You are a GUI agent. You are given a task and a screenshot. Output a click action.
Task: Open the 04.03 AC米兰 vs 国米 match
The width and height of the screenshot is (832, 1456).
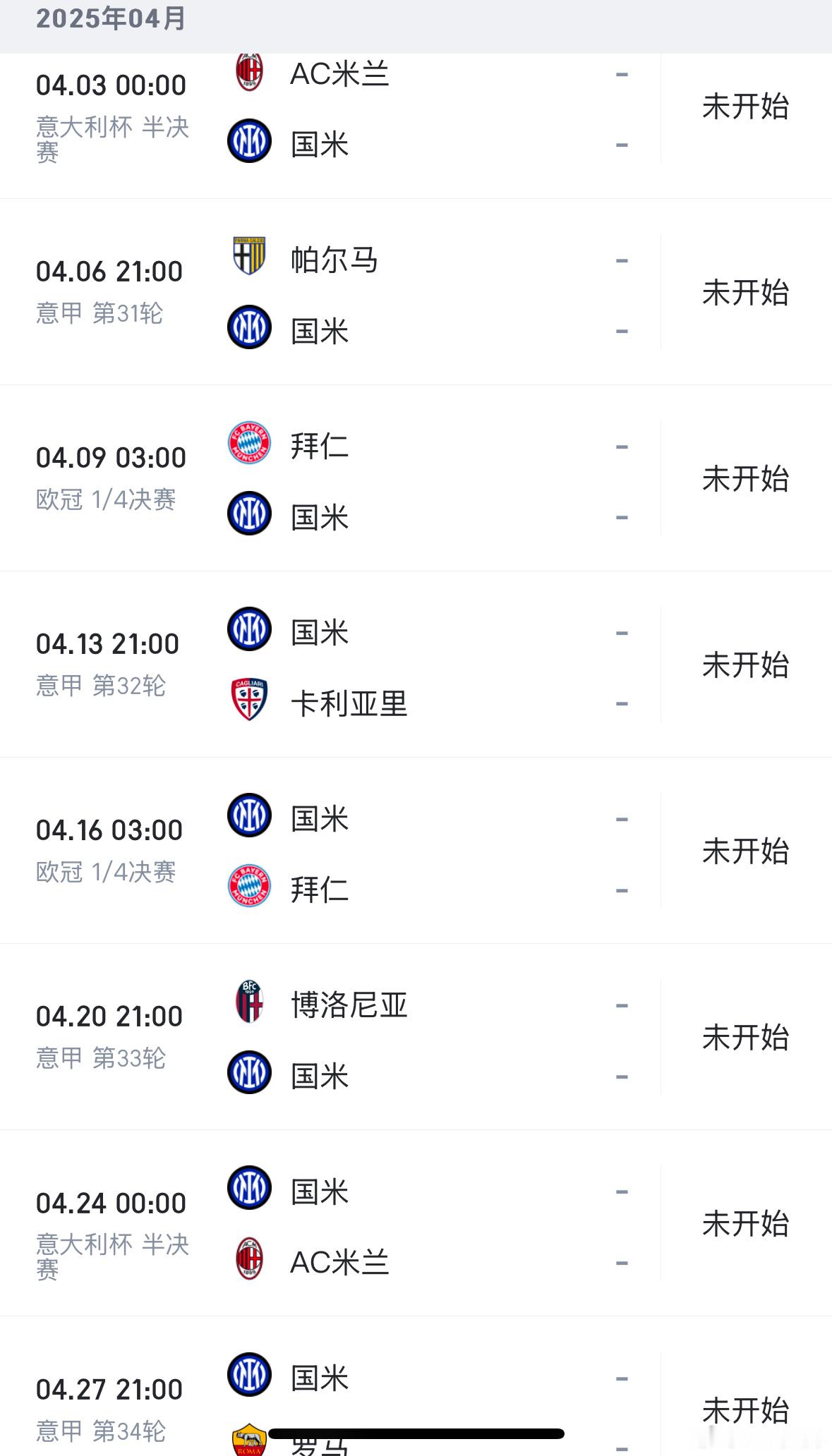pos(416,126)
